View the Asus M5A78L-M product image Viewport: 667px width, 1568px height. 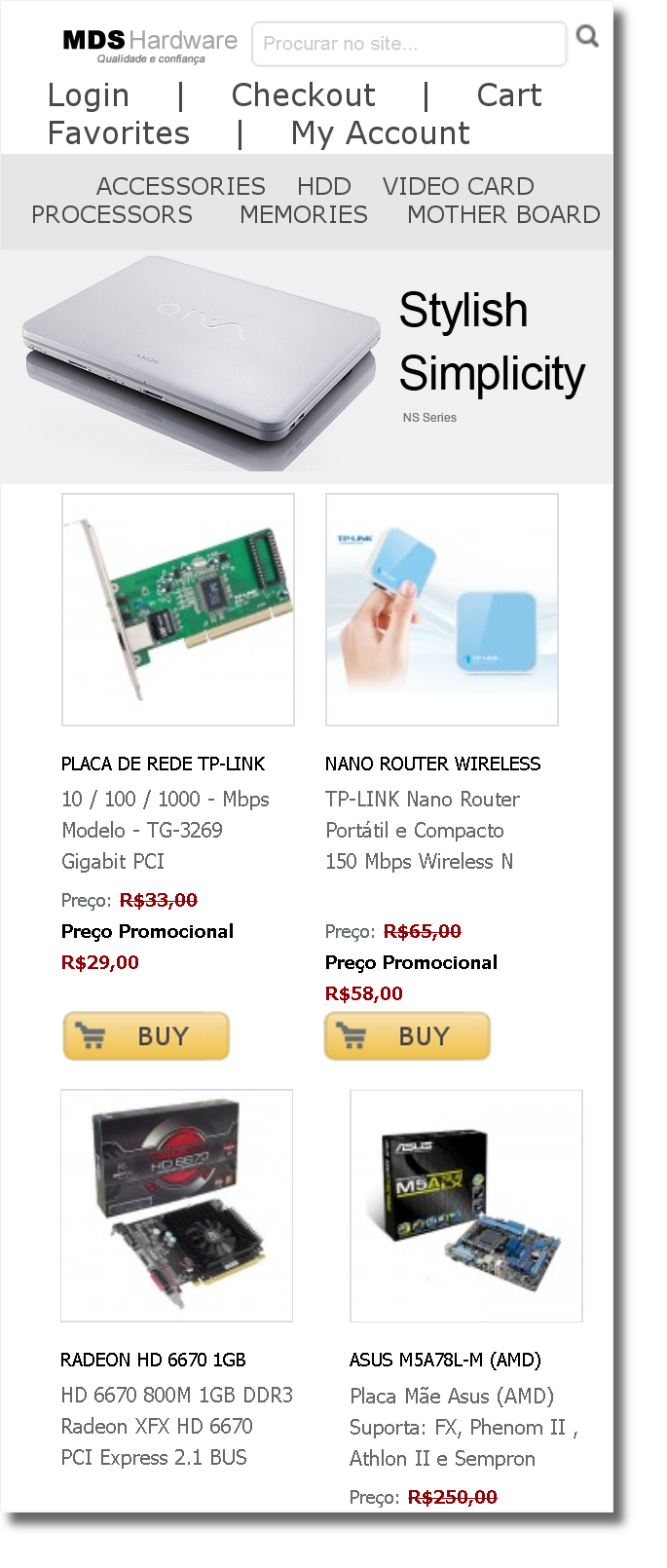coord(465,1206)
